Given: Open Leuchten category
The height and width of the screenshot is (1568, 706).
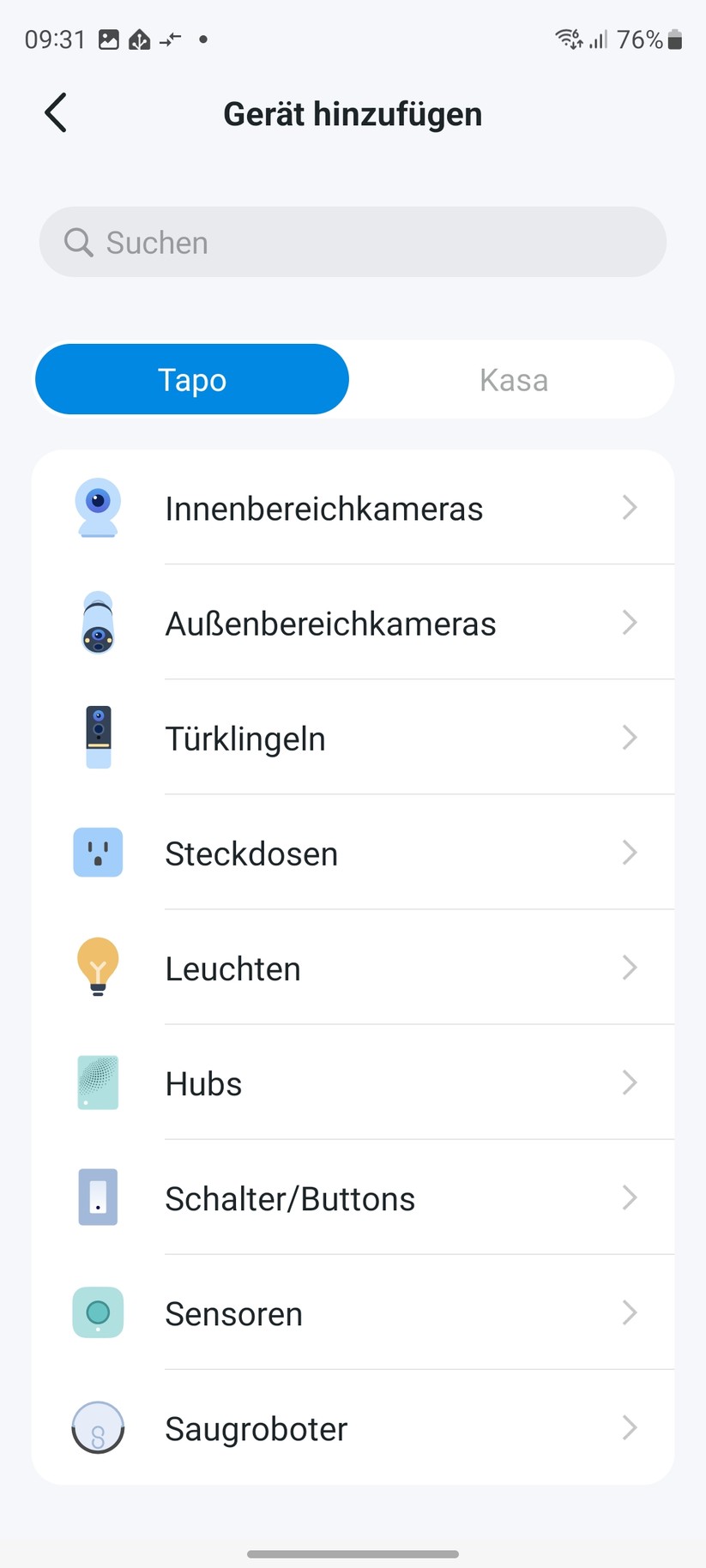Looking at the screenshot, I should click(353, 968).
